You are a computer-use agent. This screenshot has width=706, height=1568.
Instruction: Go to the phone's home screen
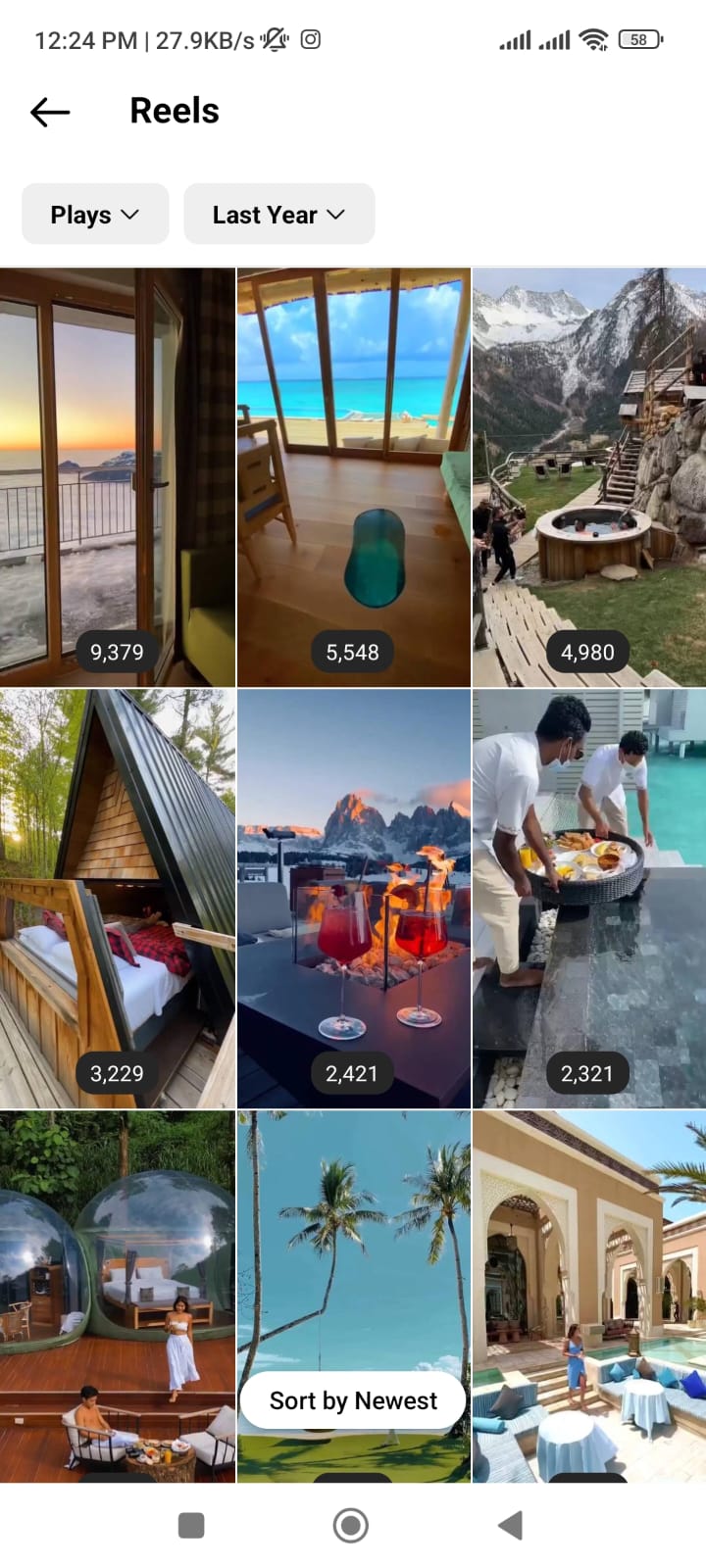coord(351,1525)
